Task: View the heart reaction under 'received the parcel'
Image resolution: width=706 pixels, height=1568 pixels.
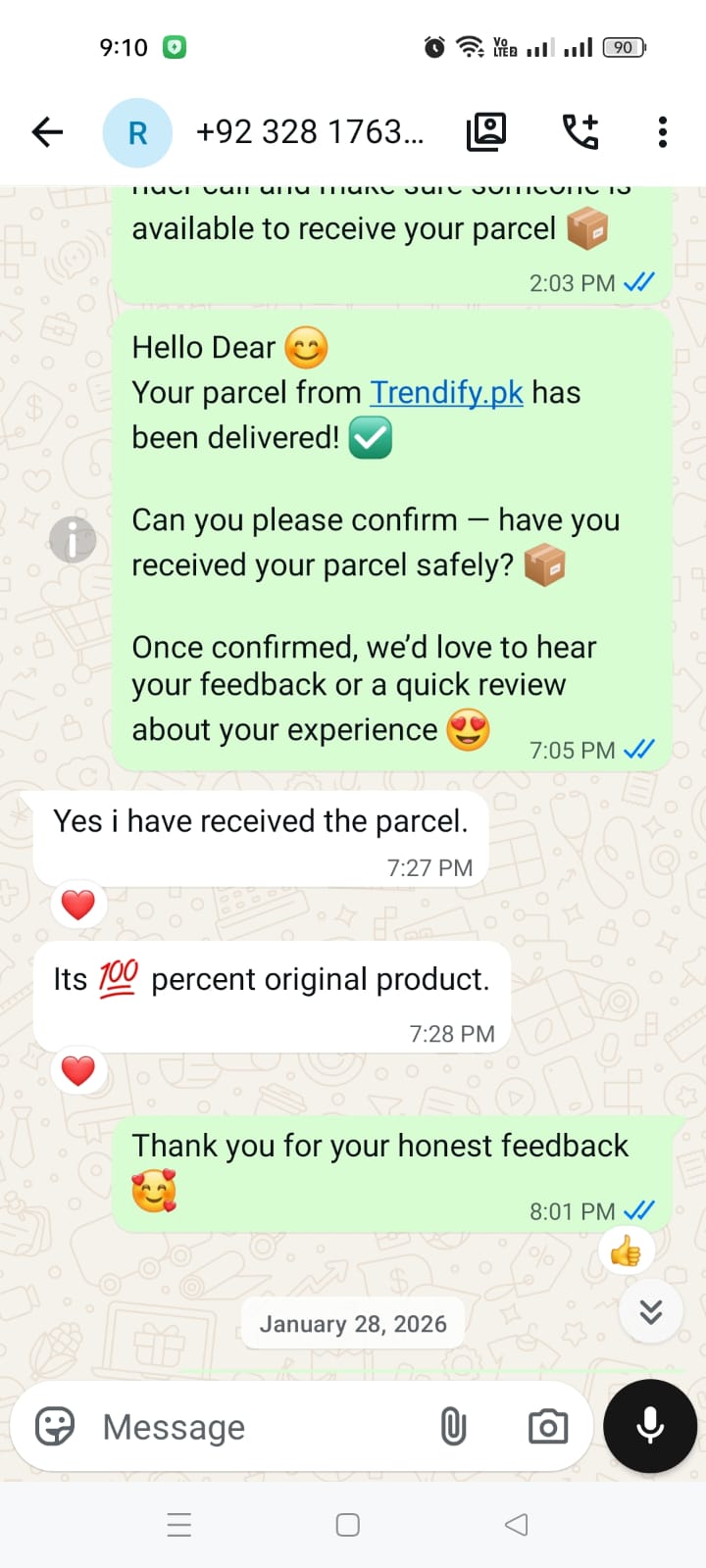Action: click(x=78, y=905)
